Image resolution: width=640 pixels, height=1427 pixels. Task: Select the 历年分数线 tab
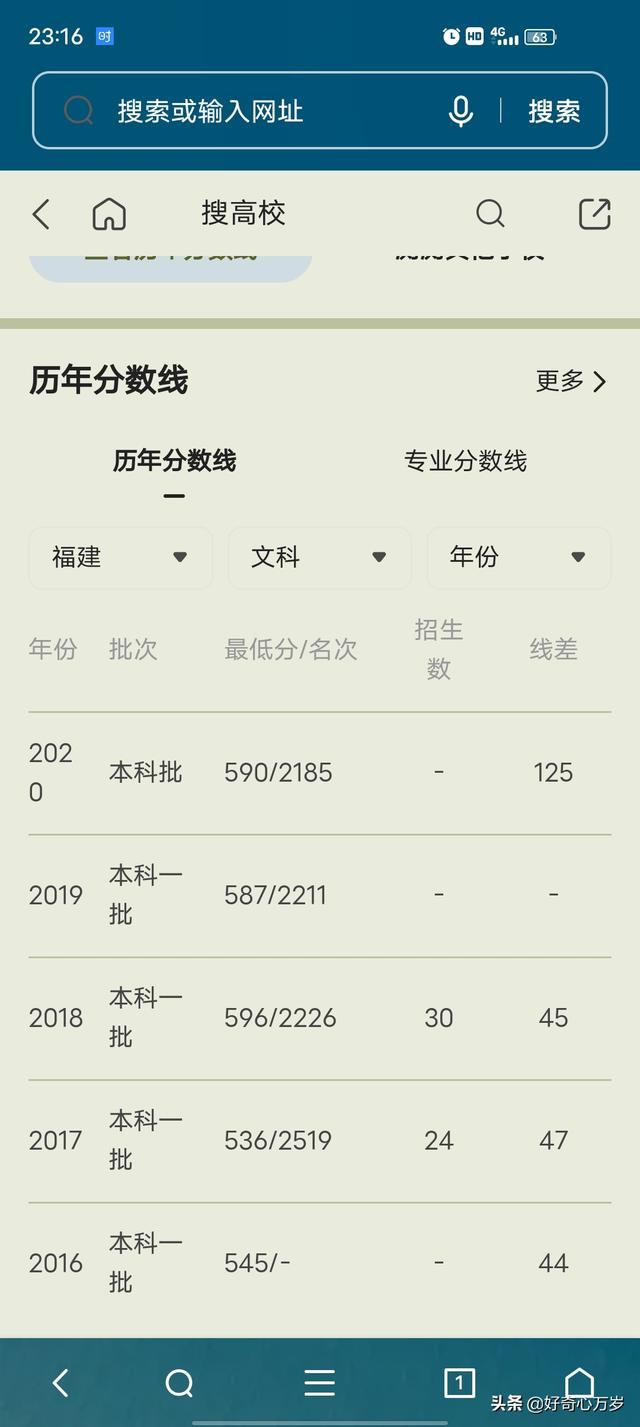pos(174,461)
